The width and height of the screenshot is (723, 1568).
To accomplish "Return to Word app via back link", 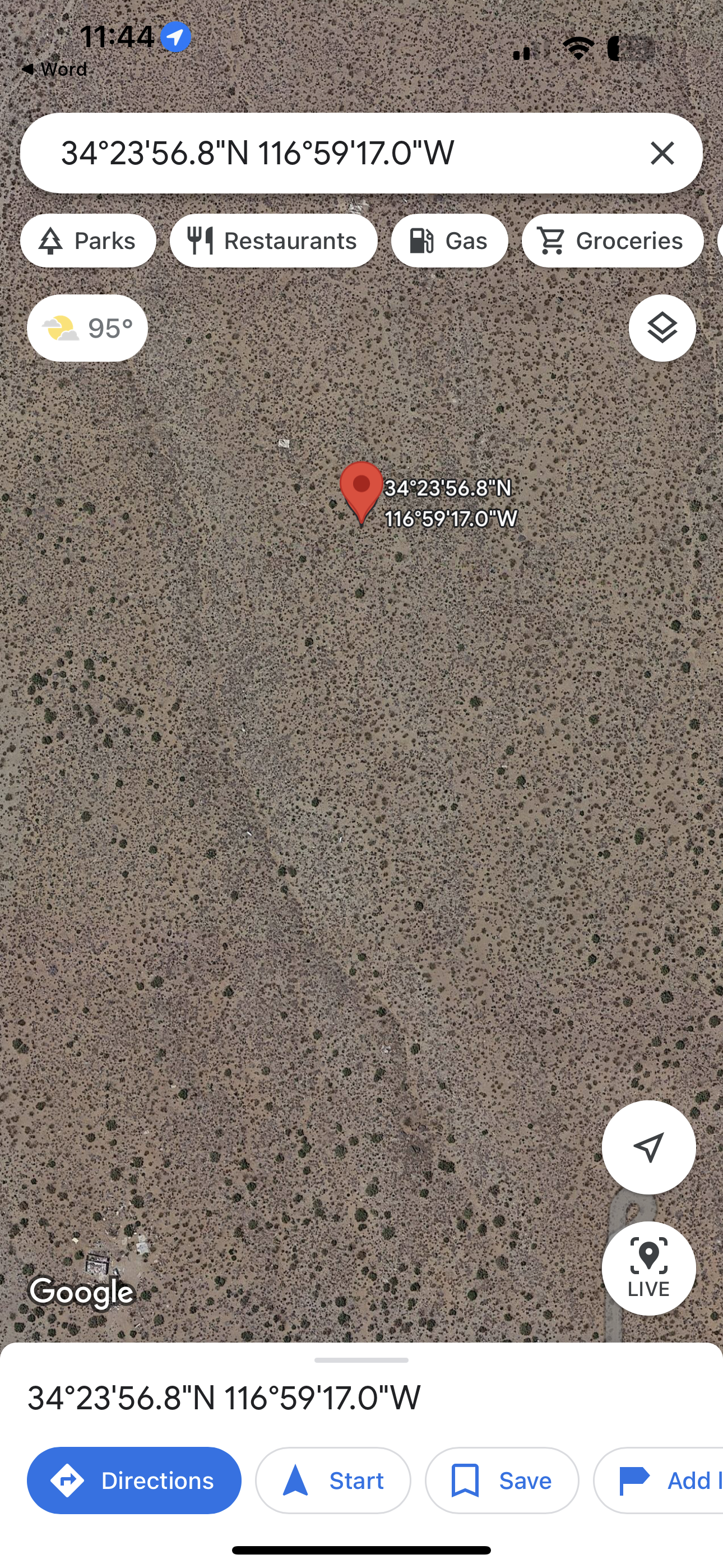I will pos(54,70).
